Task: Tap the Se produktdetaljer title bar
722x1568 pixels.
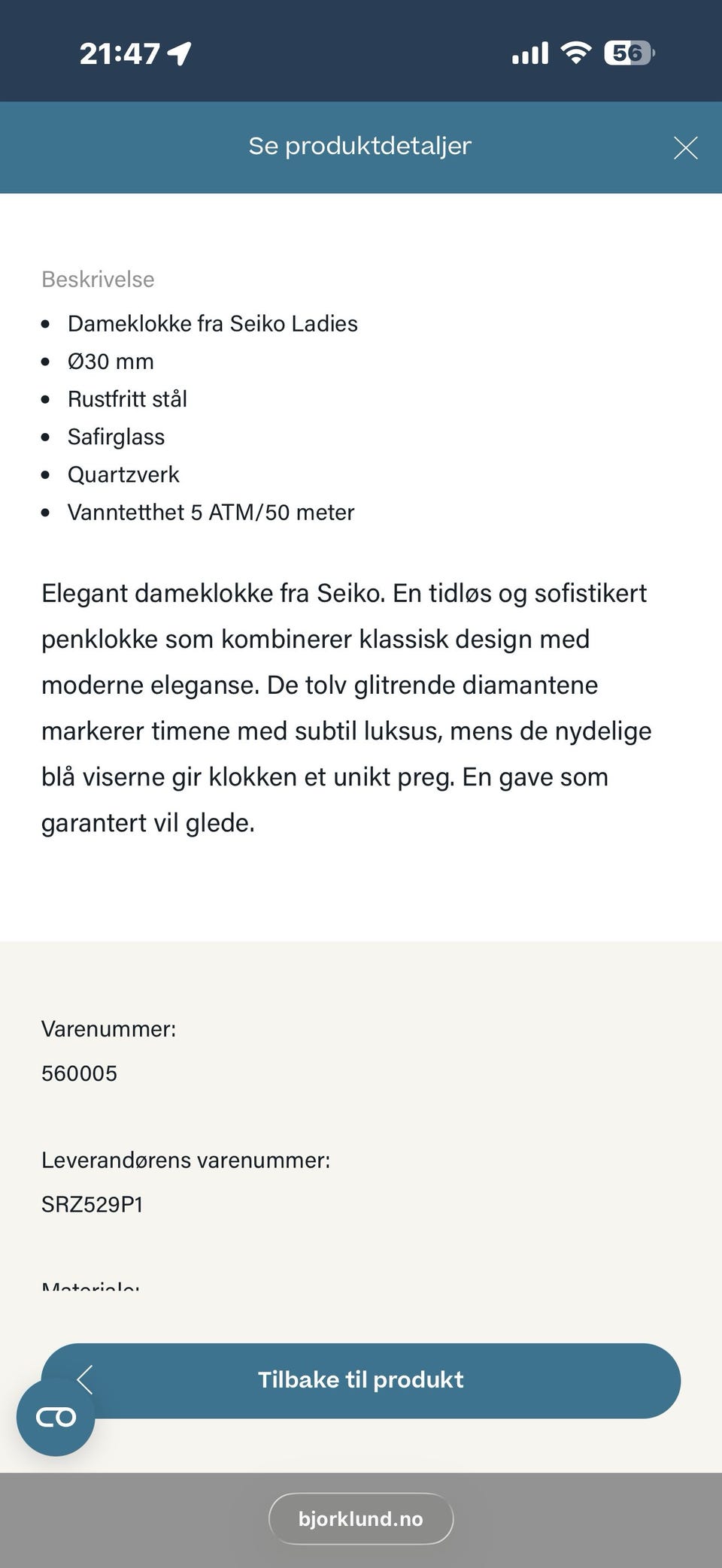Action: click(x=360, y=147)
